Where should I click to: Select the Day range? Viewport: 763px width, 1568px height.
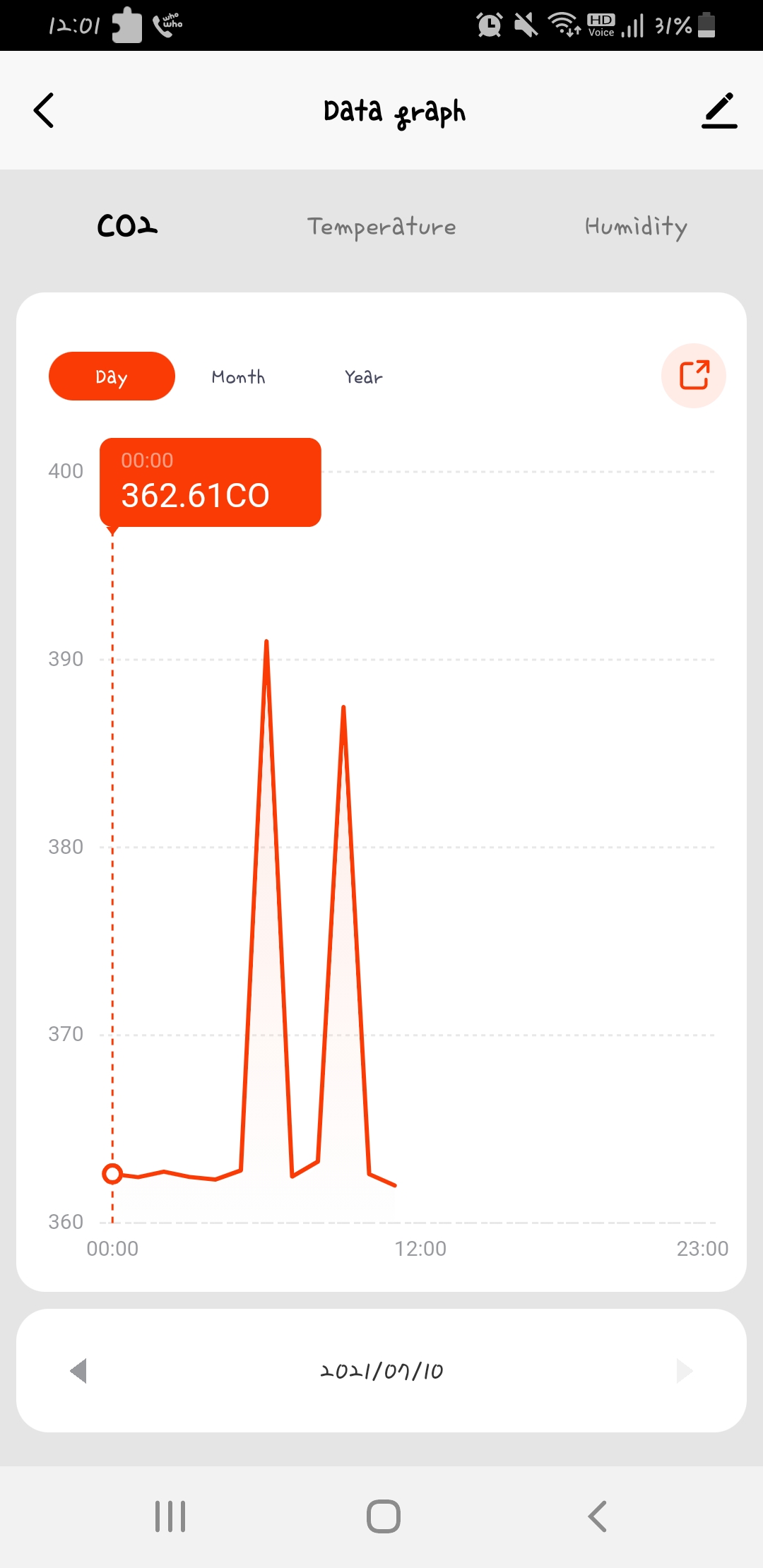click(x=112, y=376)
